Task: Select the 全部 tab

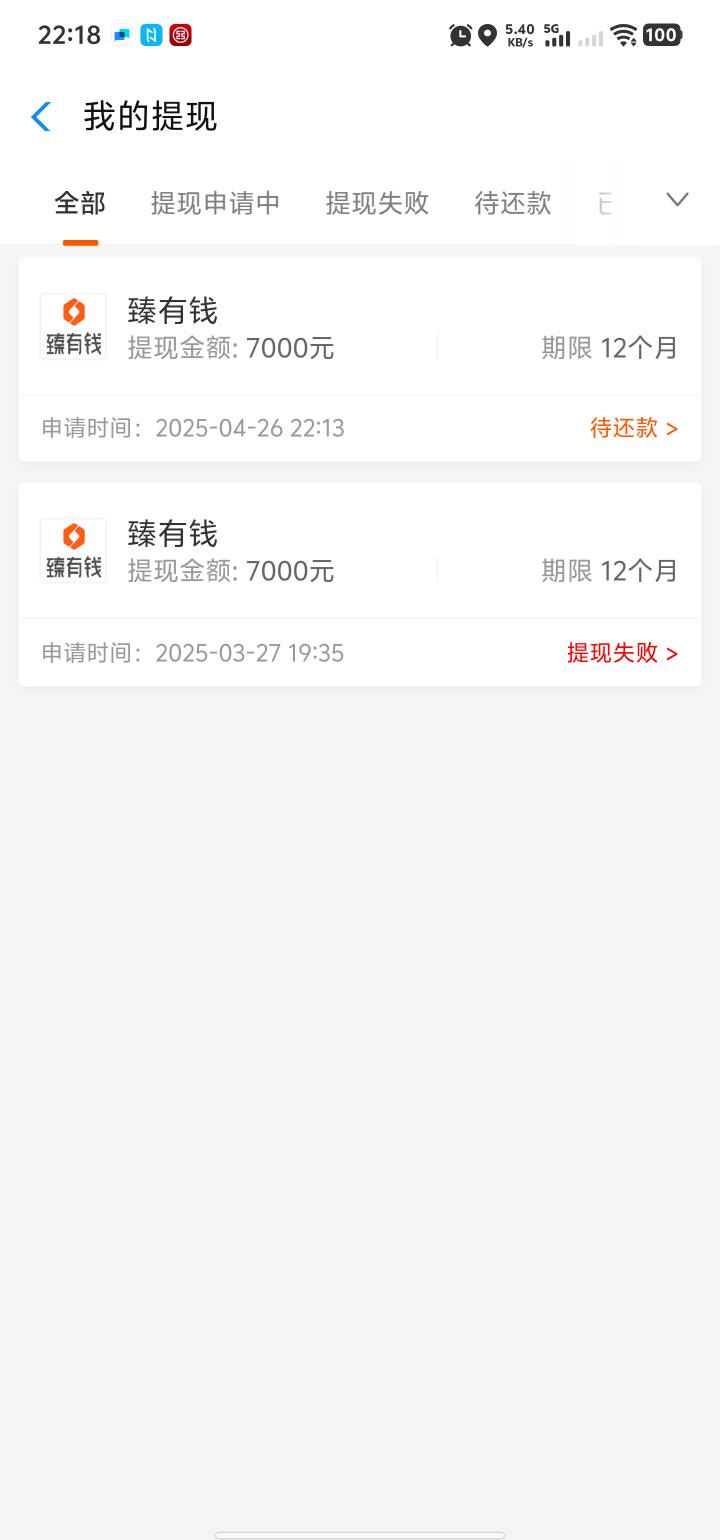Action: click(x=80, y=203)
